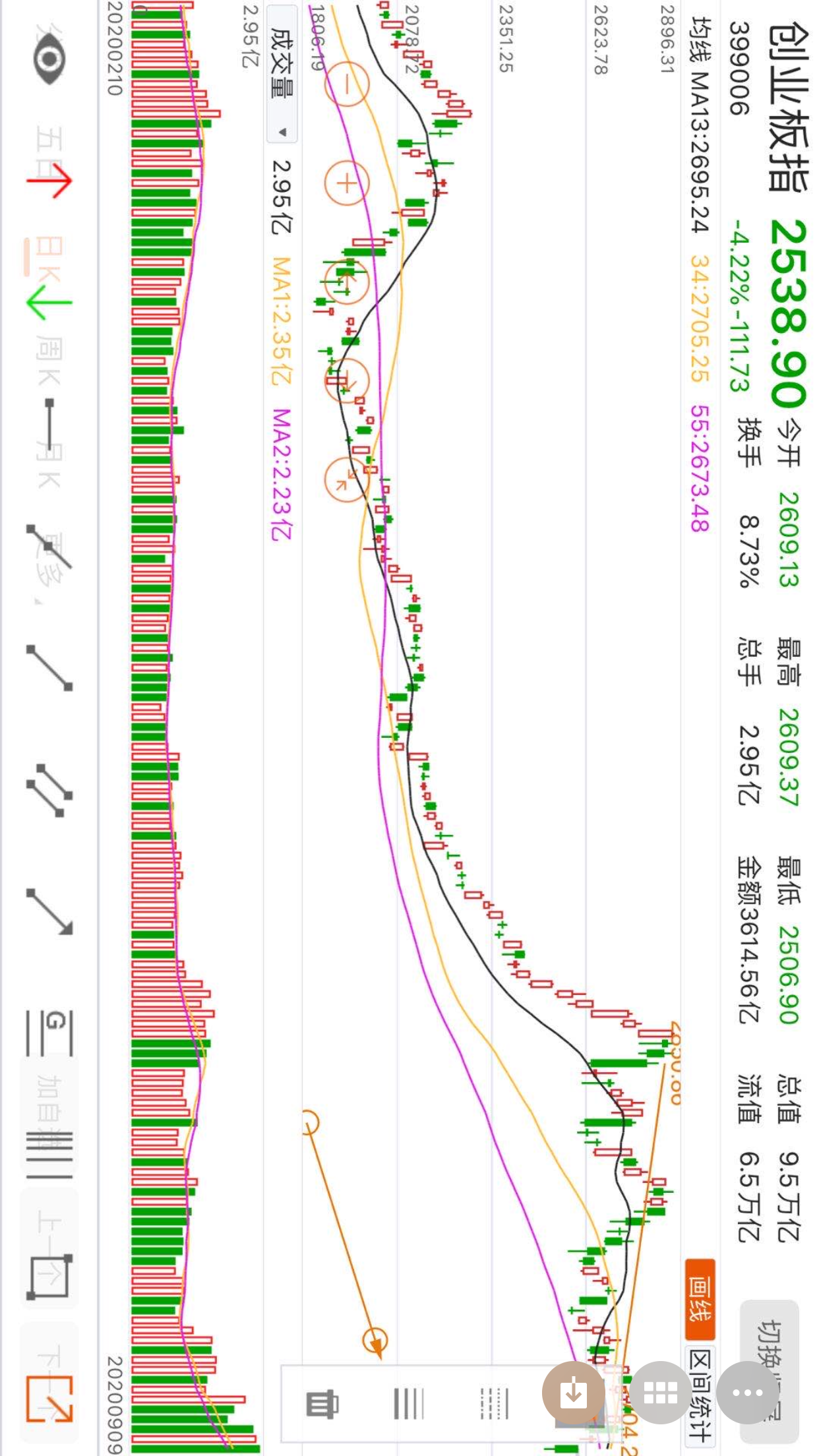Viewport: 819px width, 1456px height.
Task: Choose the segment line drawing tool
Action: [x=49, y=667]
